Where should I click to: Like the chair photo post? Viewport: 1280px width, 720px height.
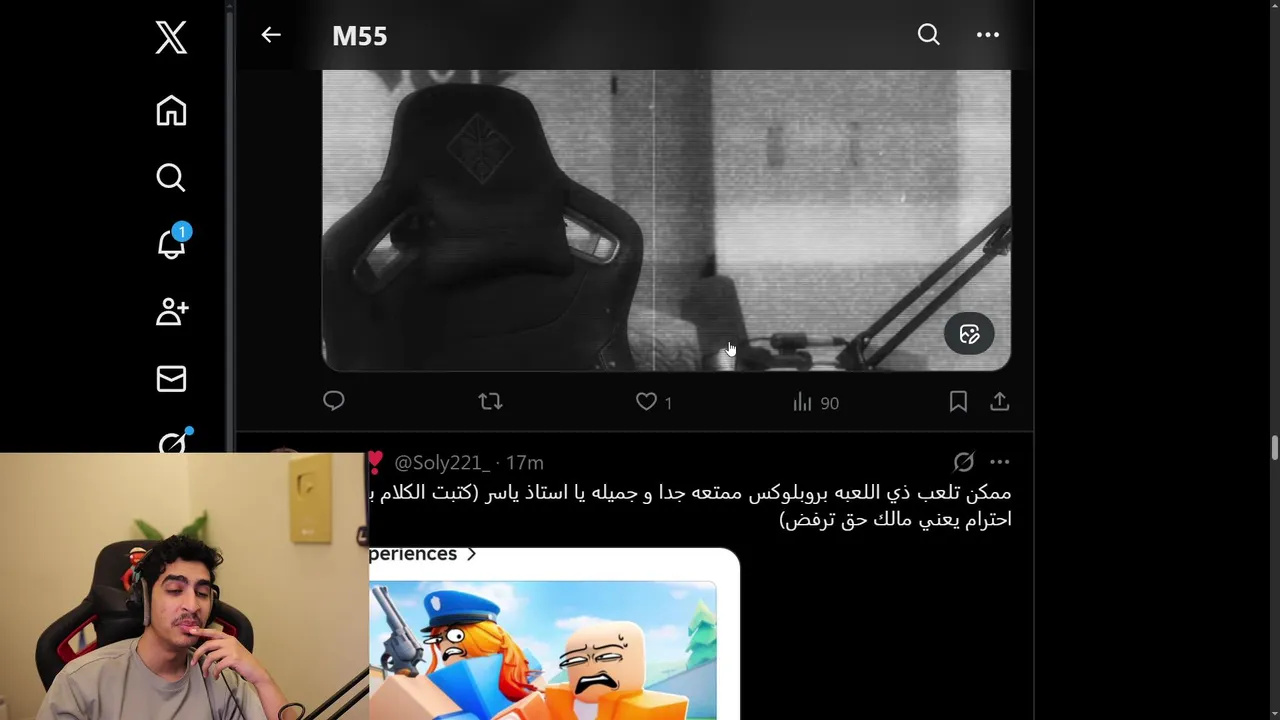coord(647,401)
